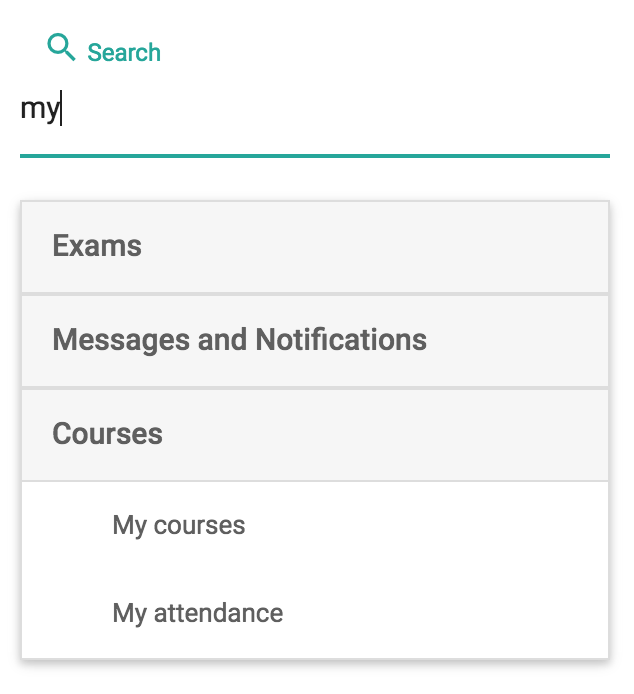Viewport: 634px width, 694px height.
Task: Collapse the Courses section
Action: 315,434
